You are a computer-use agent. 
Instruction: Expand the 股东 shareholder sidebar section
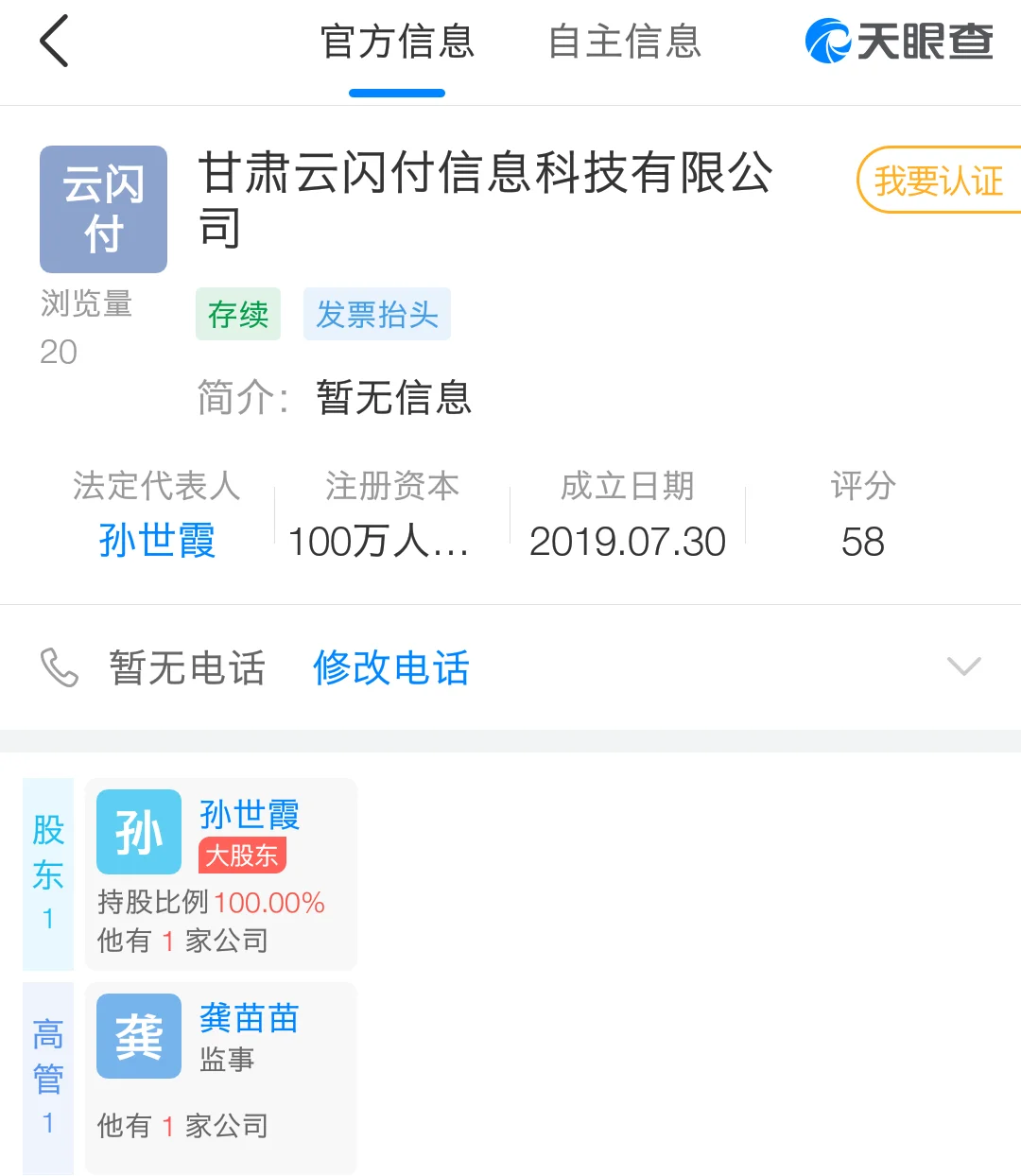pyautogui.click(x=47, y=874)
